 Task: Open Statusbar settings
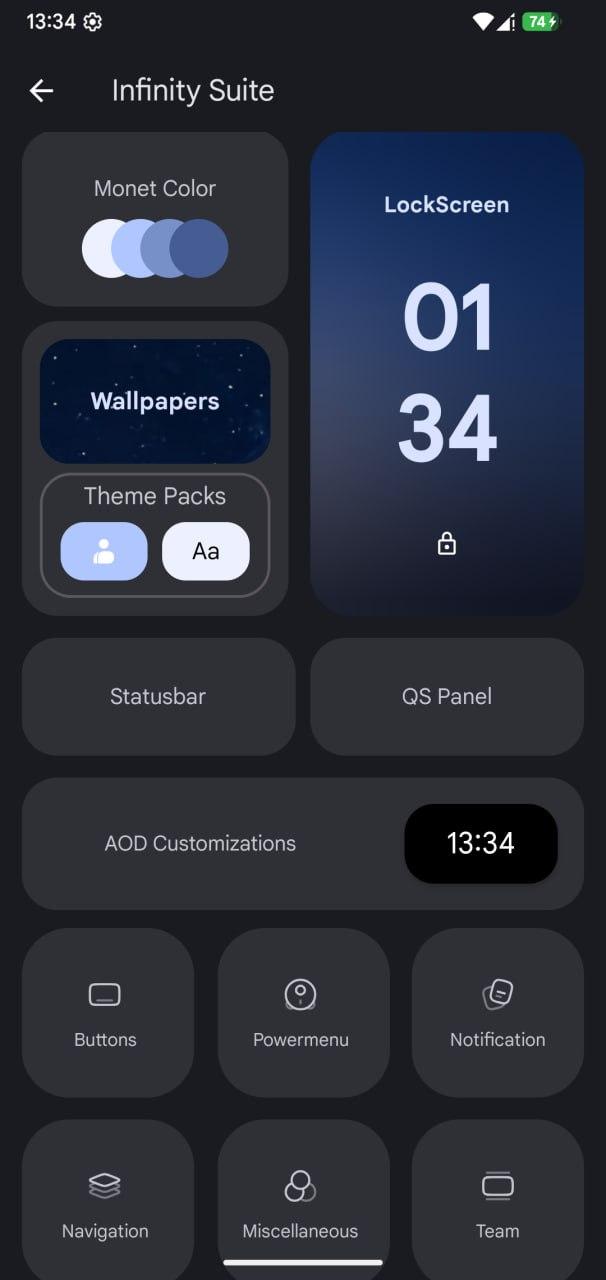(158, 696)
